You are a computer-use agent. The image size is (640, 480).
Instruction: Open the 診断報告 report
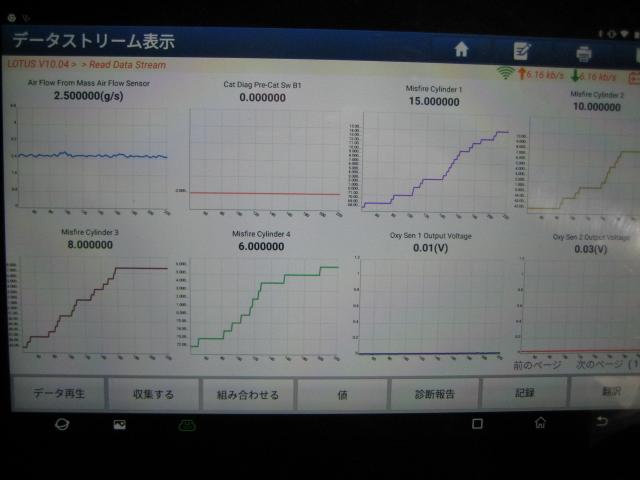point(435,394)
